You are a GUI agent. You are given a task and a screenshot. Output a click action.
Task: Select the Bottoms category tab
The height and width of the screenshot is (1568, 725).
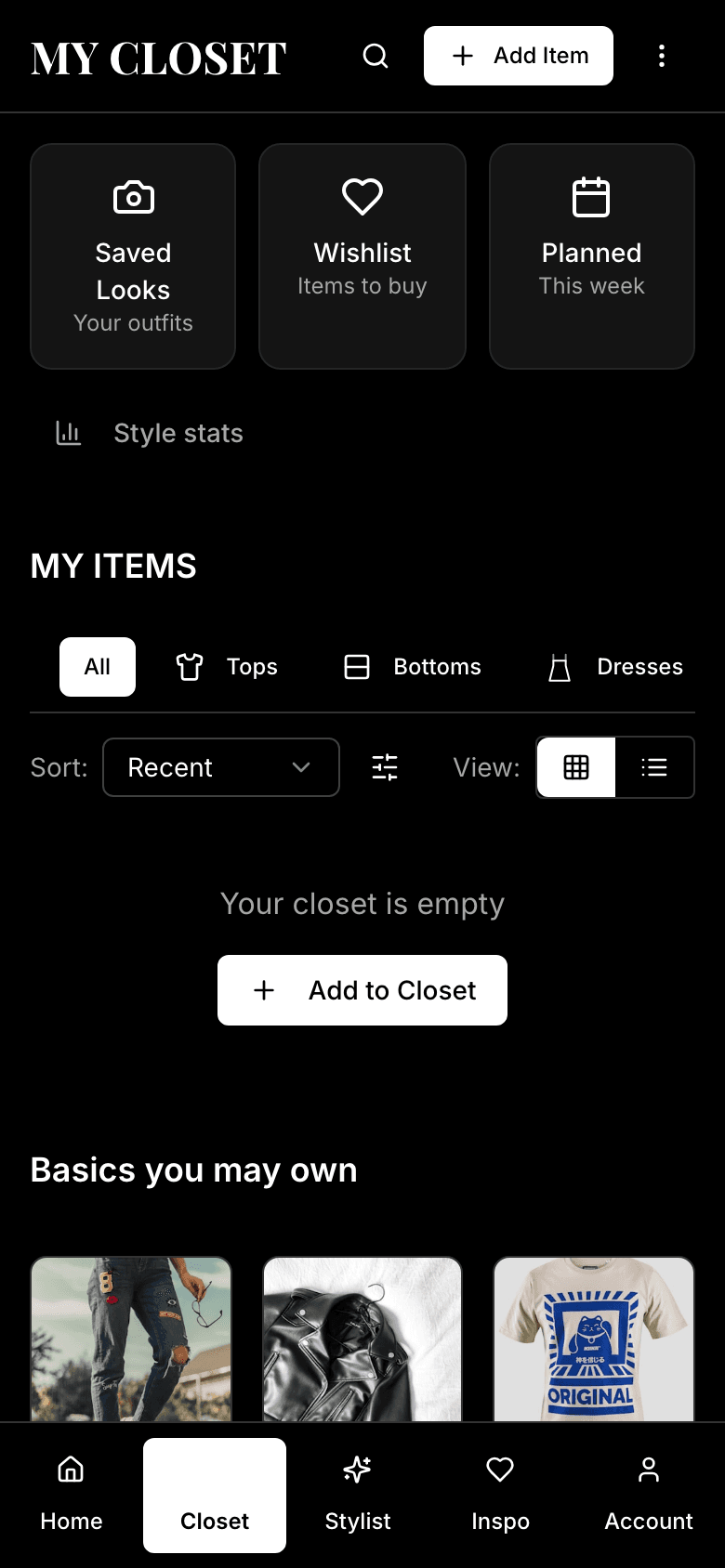pos(410,666)
